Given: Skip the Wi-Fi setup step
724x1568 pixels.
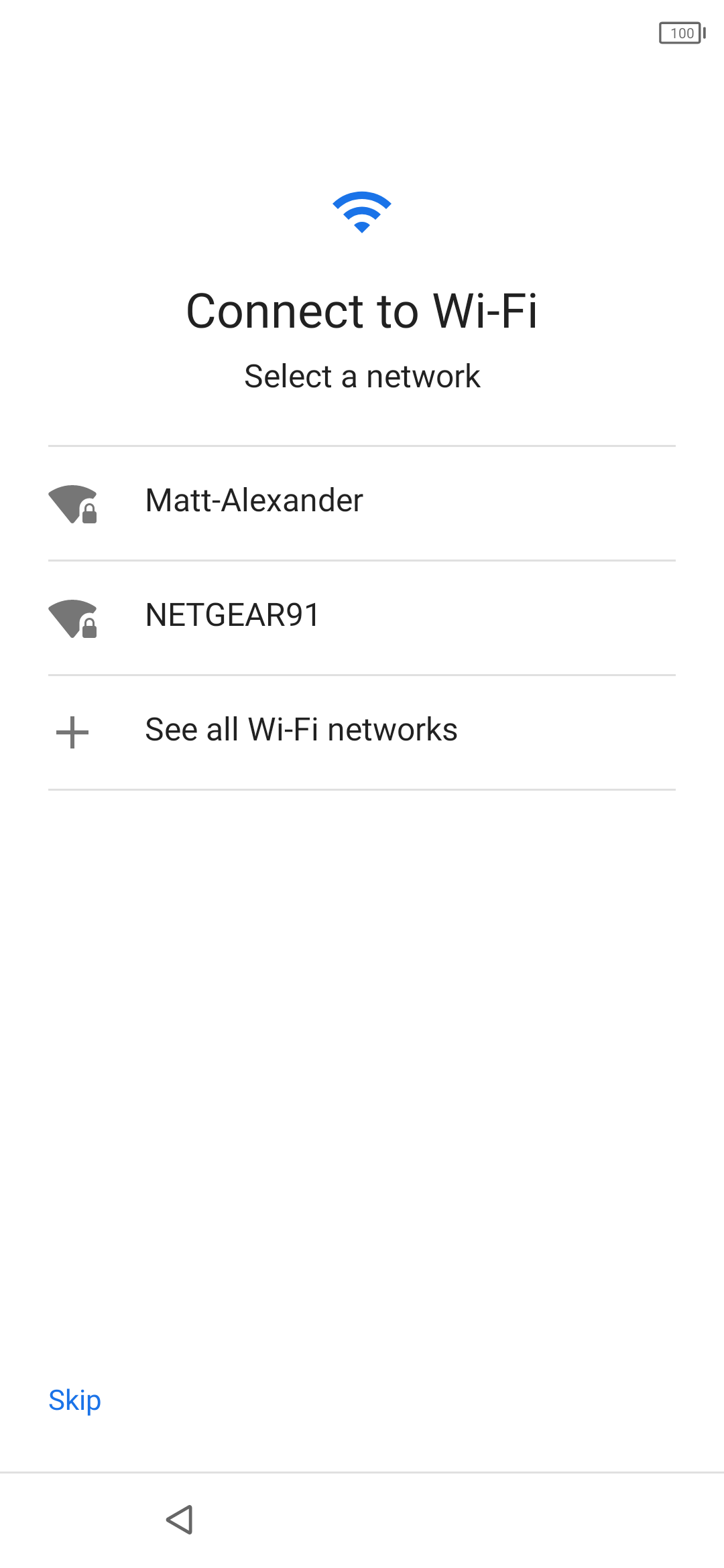Looking at the screenshot, I should pos(74,1400).
